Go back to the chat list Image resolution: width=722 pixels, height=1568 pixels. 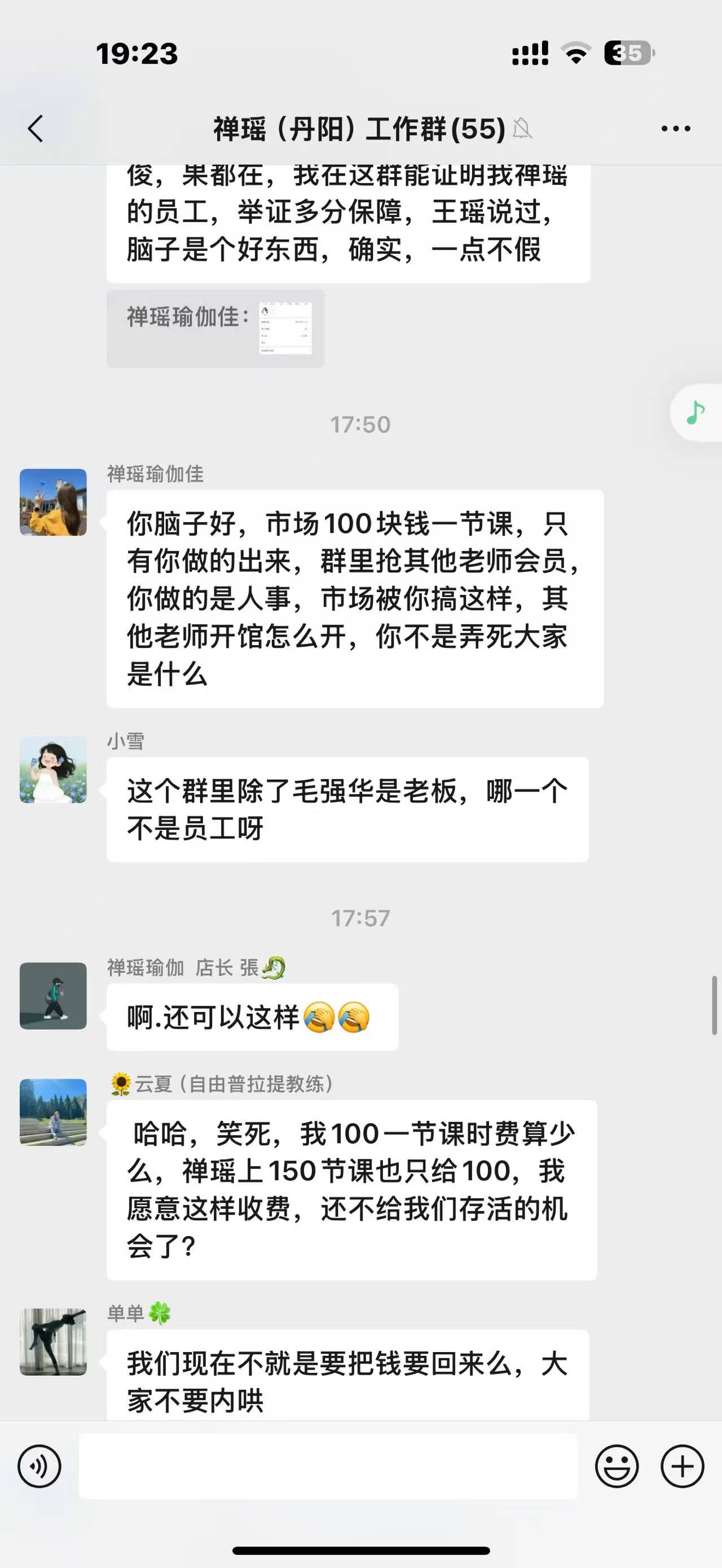coord(36,129)
